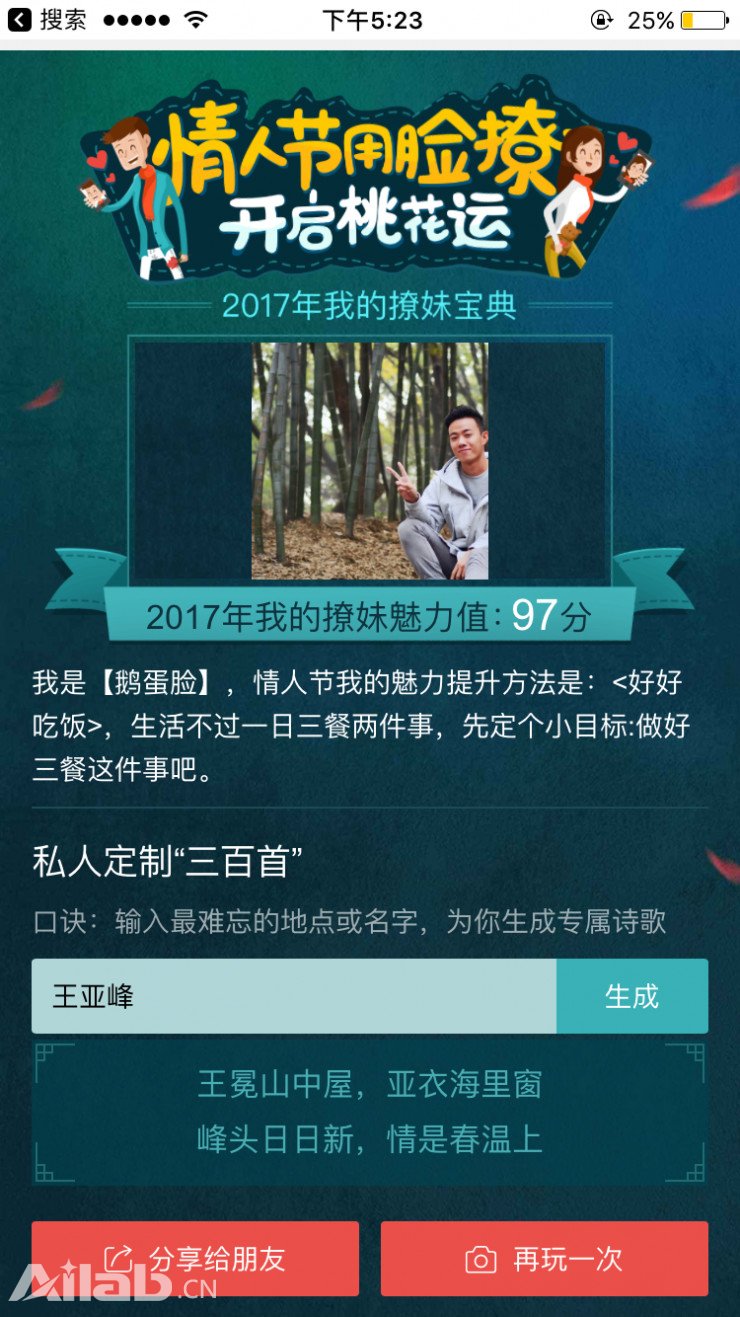Generate the poem with 生成 button

632,996
